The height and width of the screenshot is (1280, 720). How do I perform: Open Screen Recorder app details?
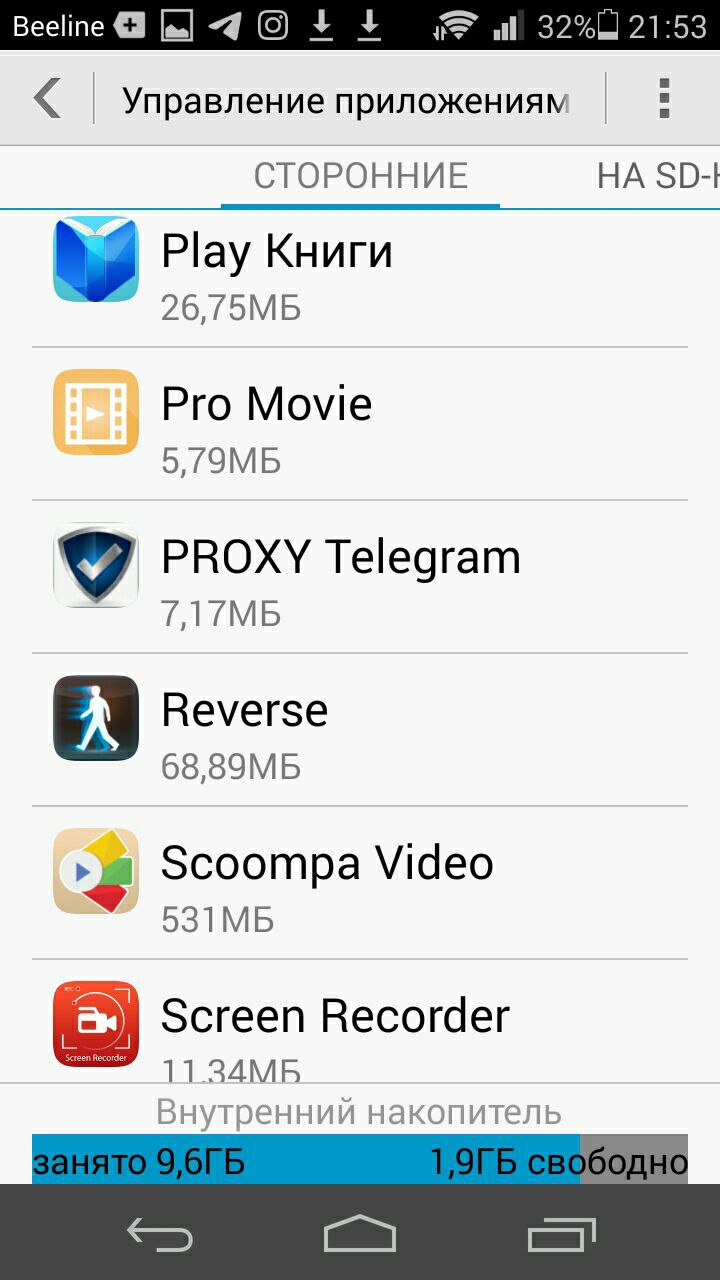pos(360,1021)
